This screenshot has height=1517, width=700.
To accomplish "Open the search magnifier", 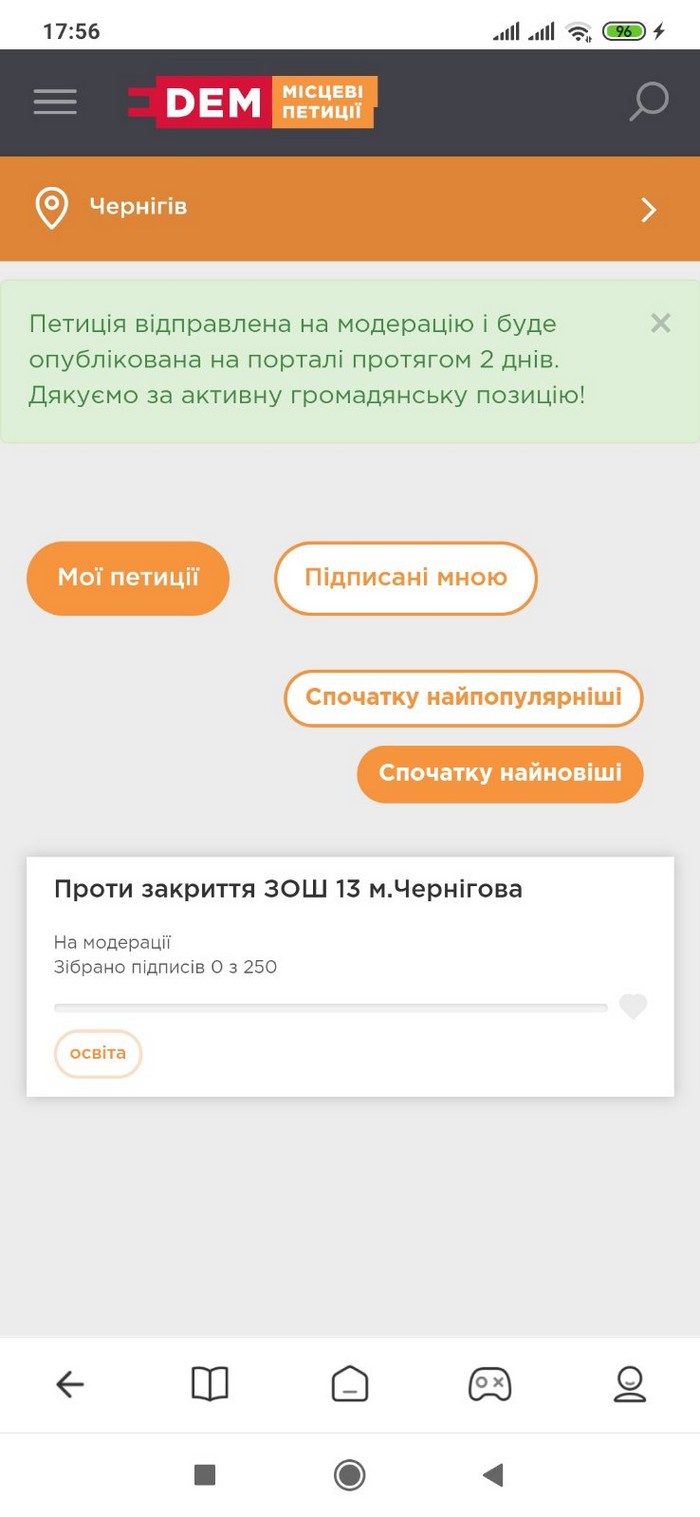I will [648, 102].
